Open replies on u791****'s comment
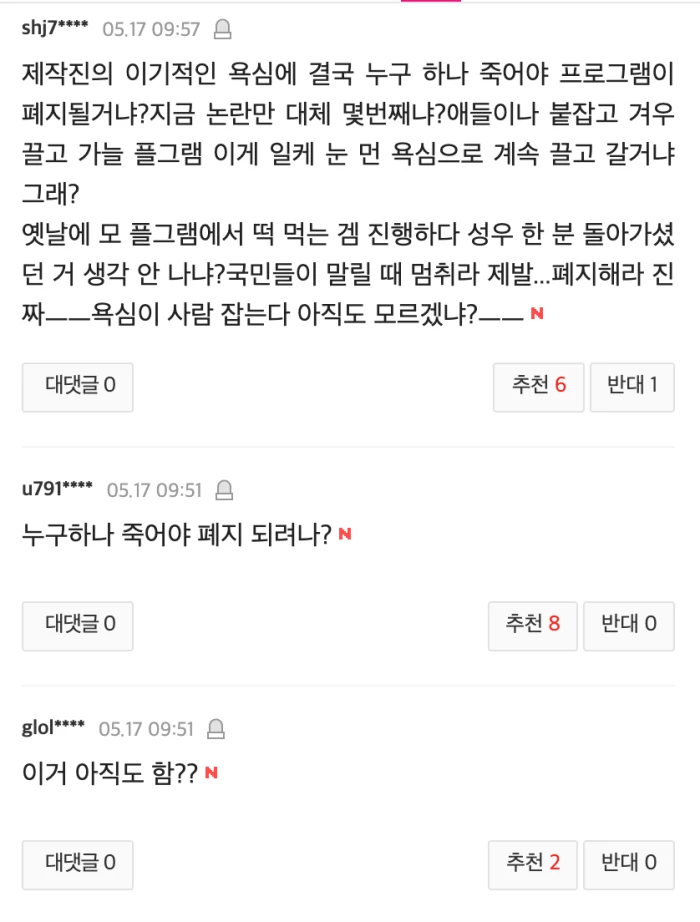 point(78,625)
